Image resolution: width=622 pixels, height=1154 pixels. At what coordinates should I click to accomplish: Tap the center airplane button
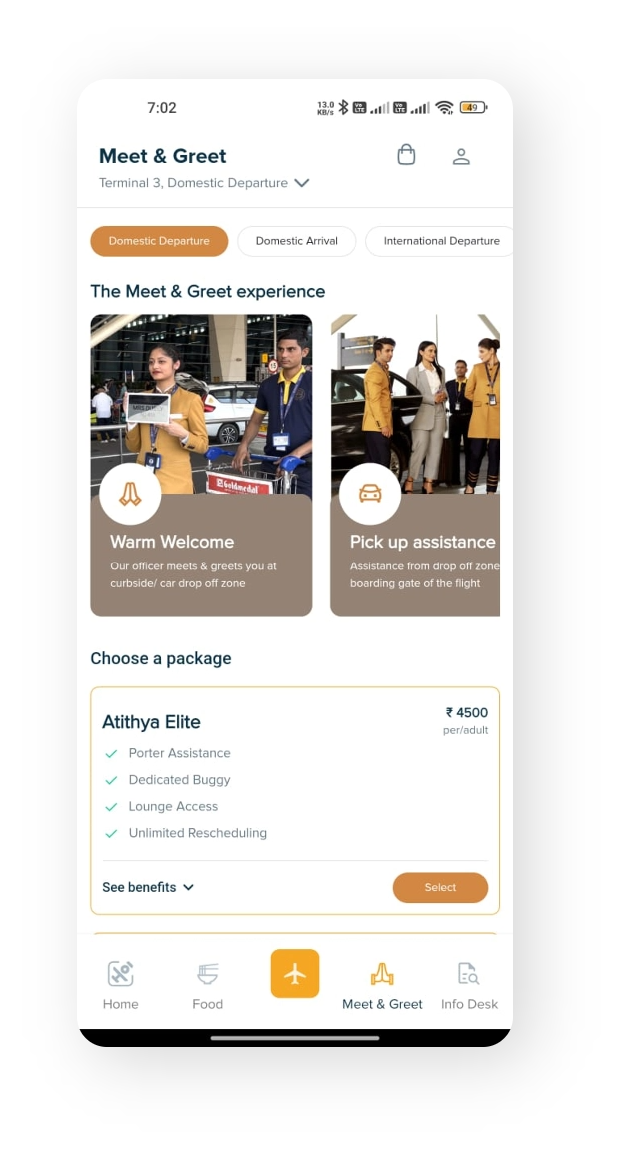295,973
